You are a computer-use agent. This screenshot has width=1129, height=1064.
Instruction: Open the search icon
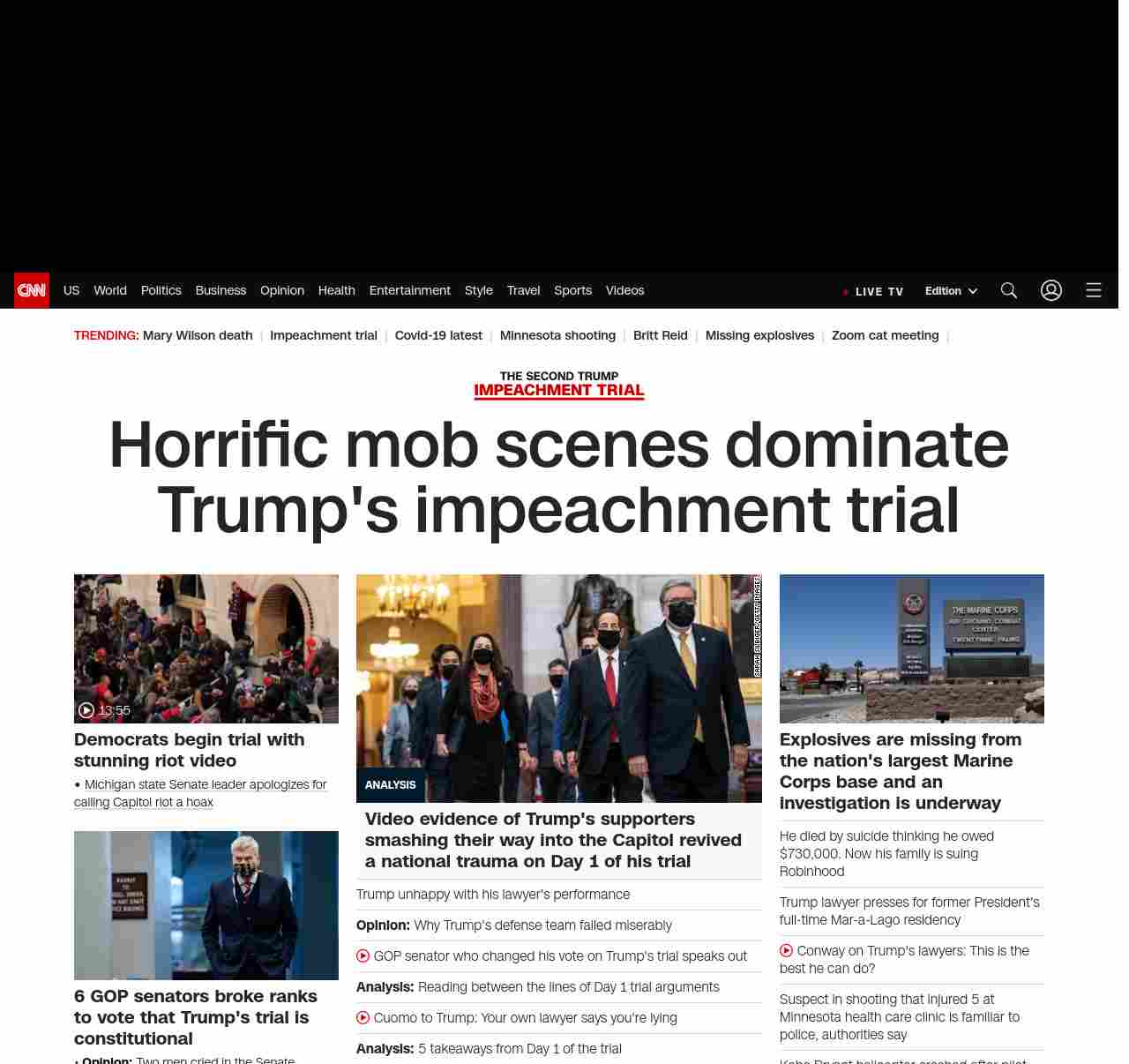1009,290
